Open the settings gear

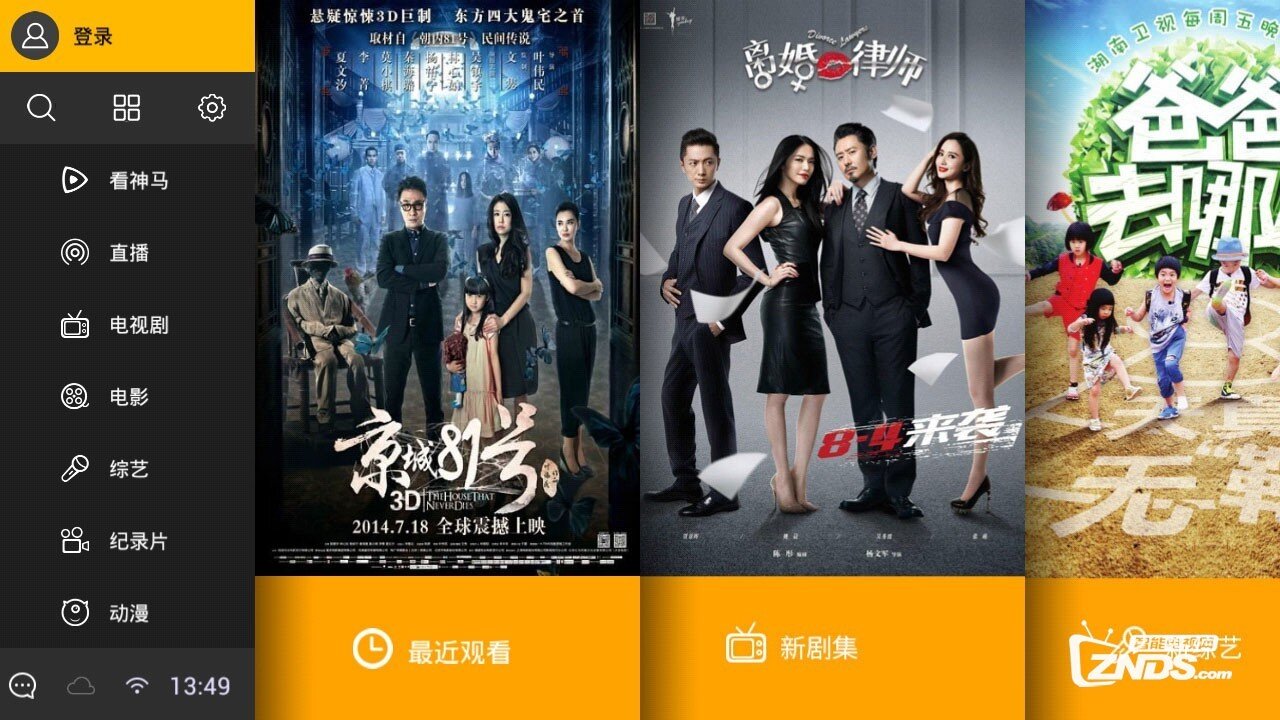click(x=212, y=108)
